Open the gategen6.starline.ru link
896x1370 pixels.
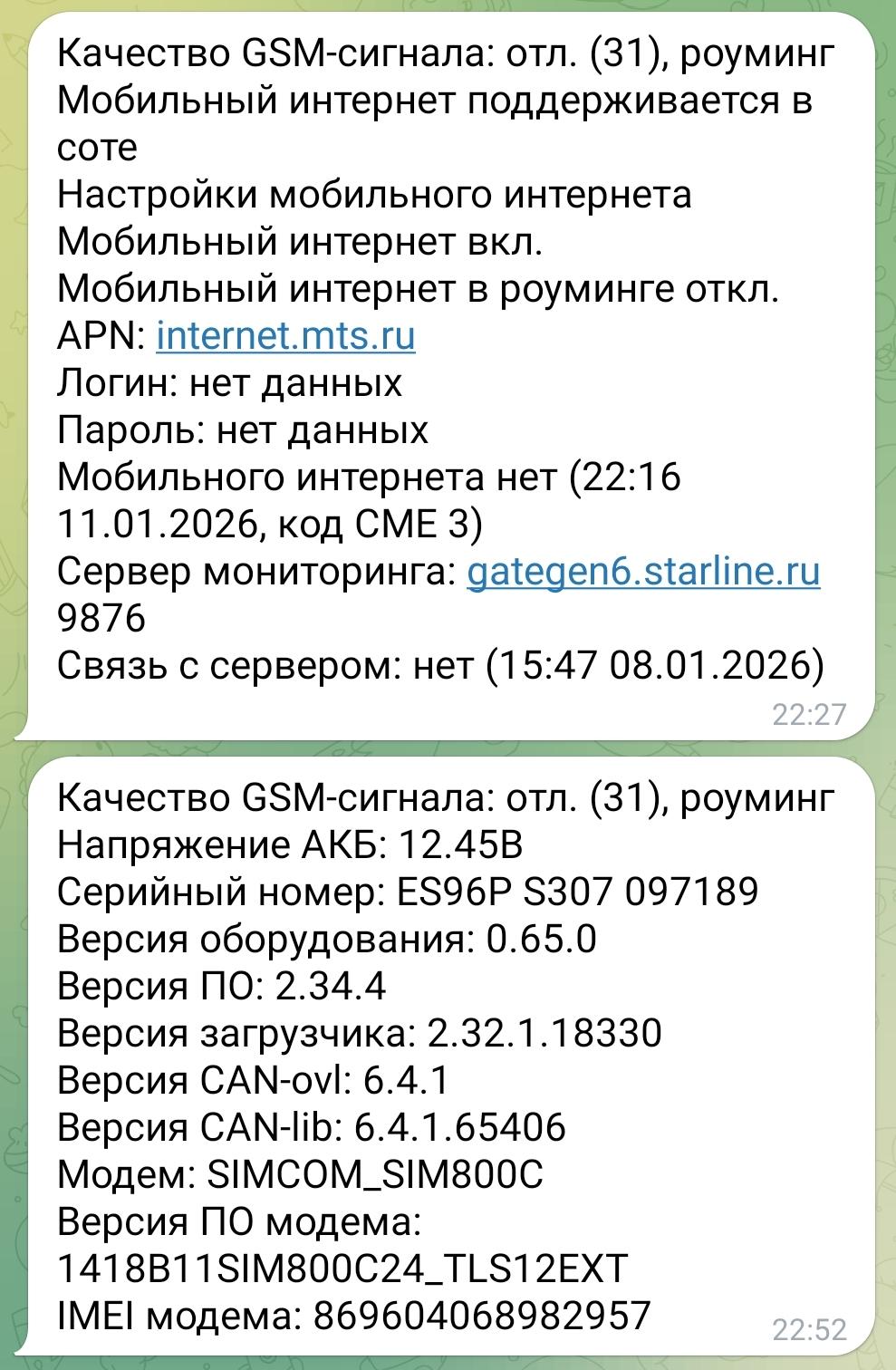pyautogui.click(x=643, y=572)
